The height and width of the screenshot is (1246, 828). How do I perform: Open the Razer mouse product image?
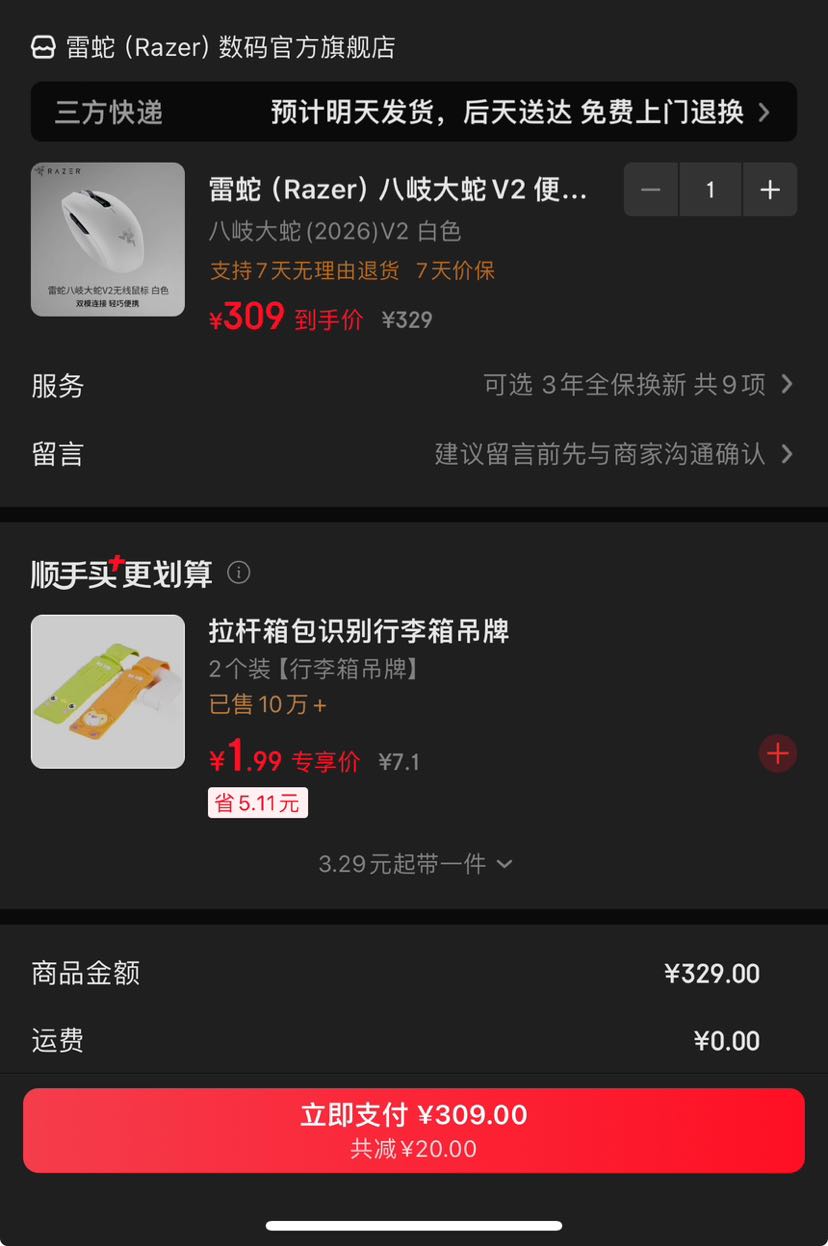(x=108, y=240)
